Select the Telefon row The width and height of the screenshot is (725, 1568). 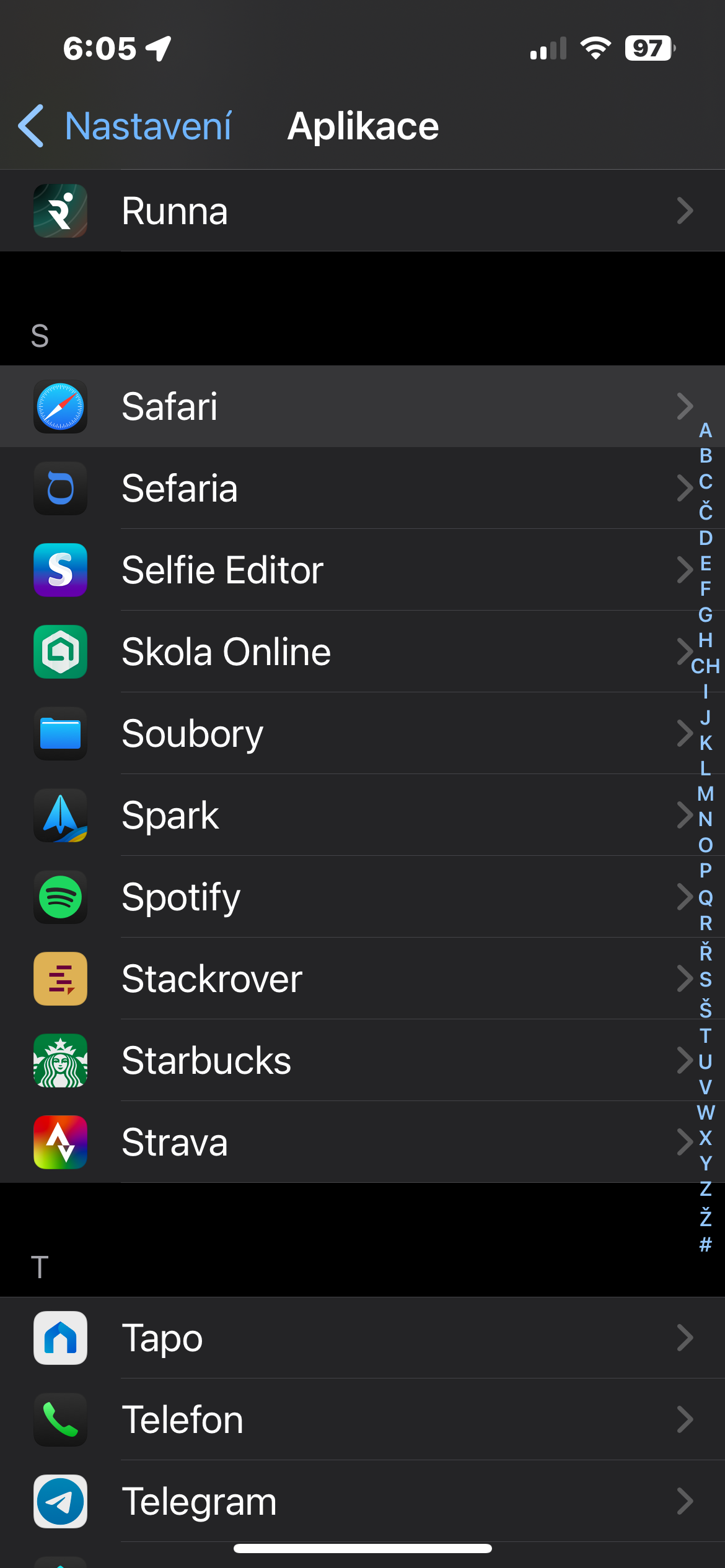point(362,1419)
